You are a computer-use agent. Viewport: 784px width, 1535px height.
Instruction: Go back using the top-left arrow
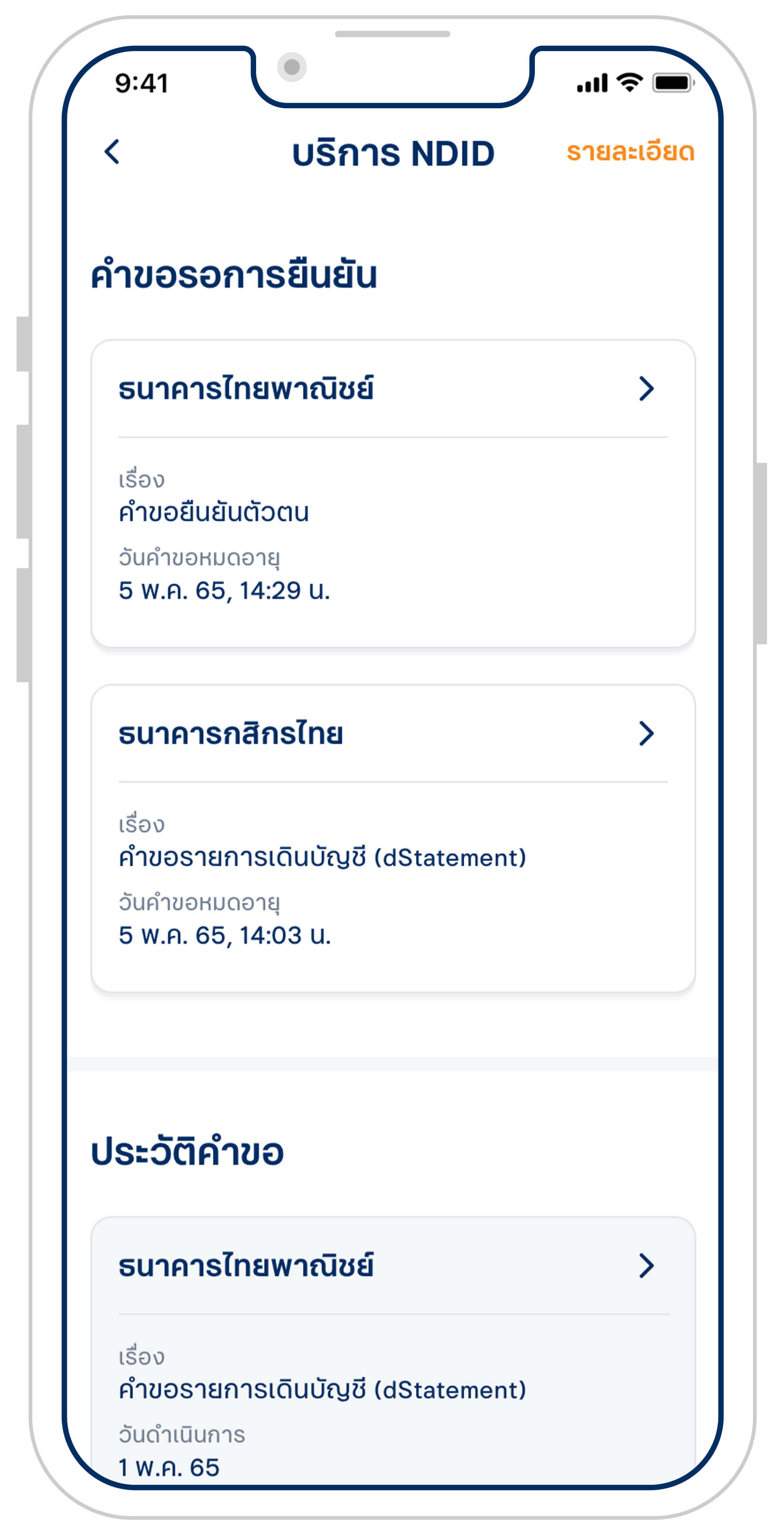point(112,152)
